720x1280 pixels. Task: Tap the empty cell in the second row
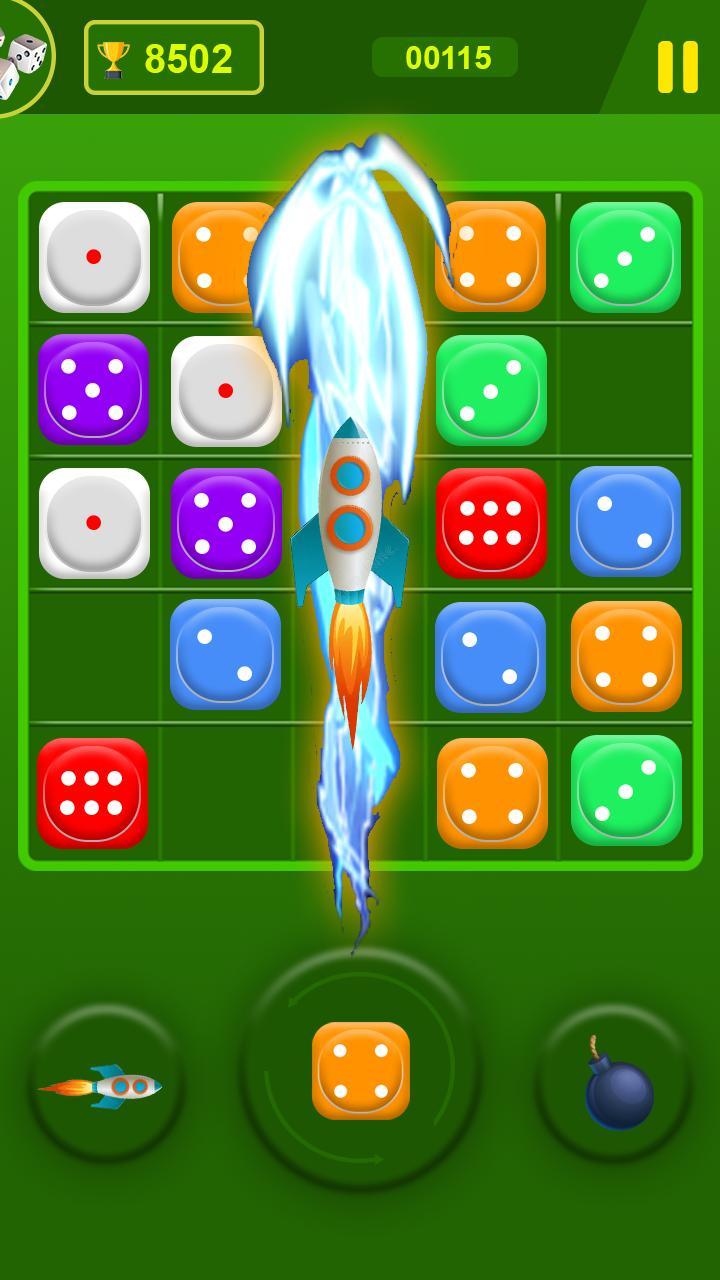click(x=625, y=390)
